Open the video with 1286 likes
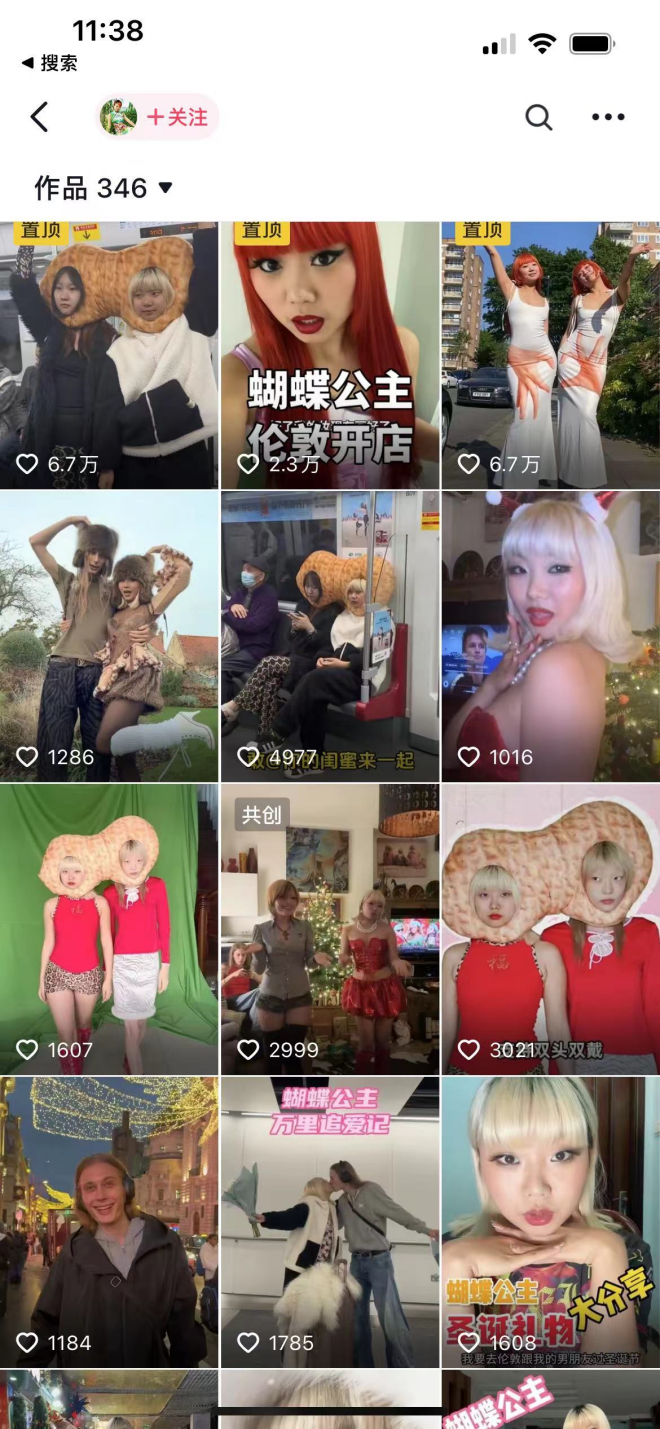Image resolution: width=660 pixels, height=1429 pixels. coord(109,636)
